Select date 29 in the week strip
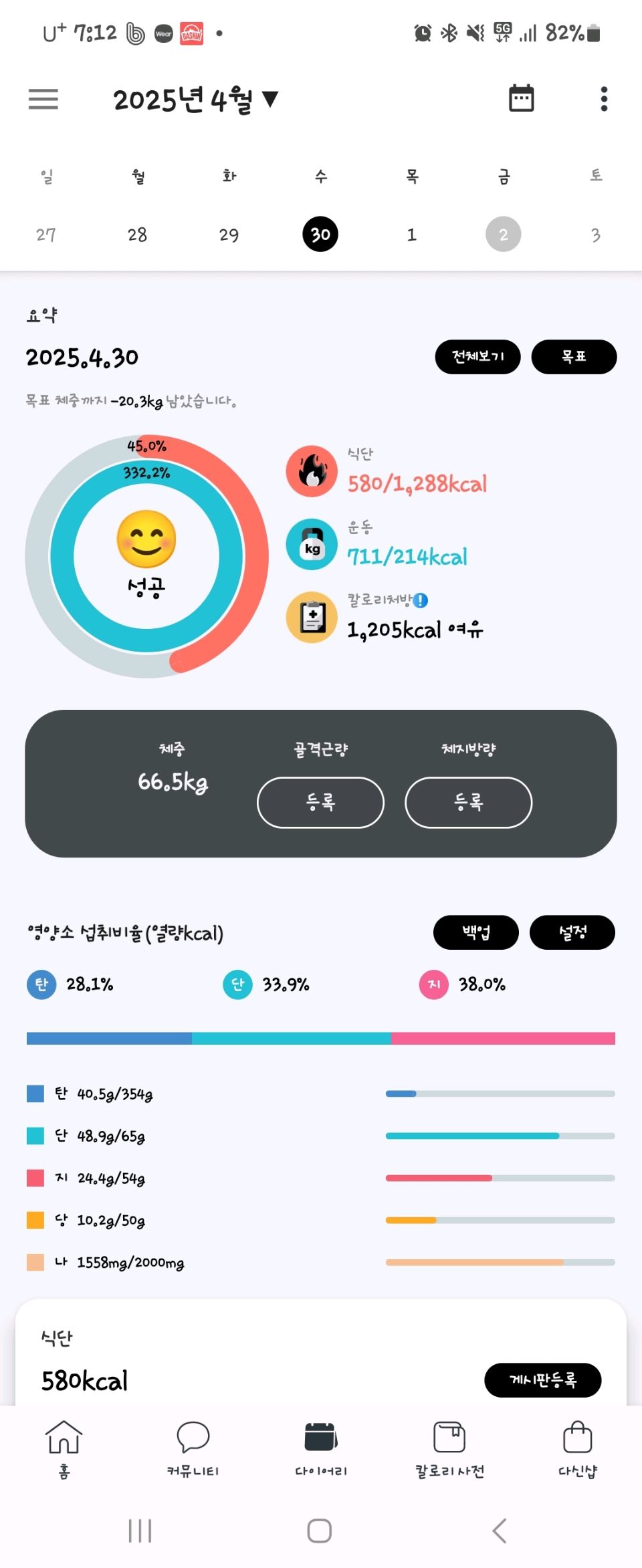This screenshot has width=642, height=1568. [x=229, y=235]
